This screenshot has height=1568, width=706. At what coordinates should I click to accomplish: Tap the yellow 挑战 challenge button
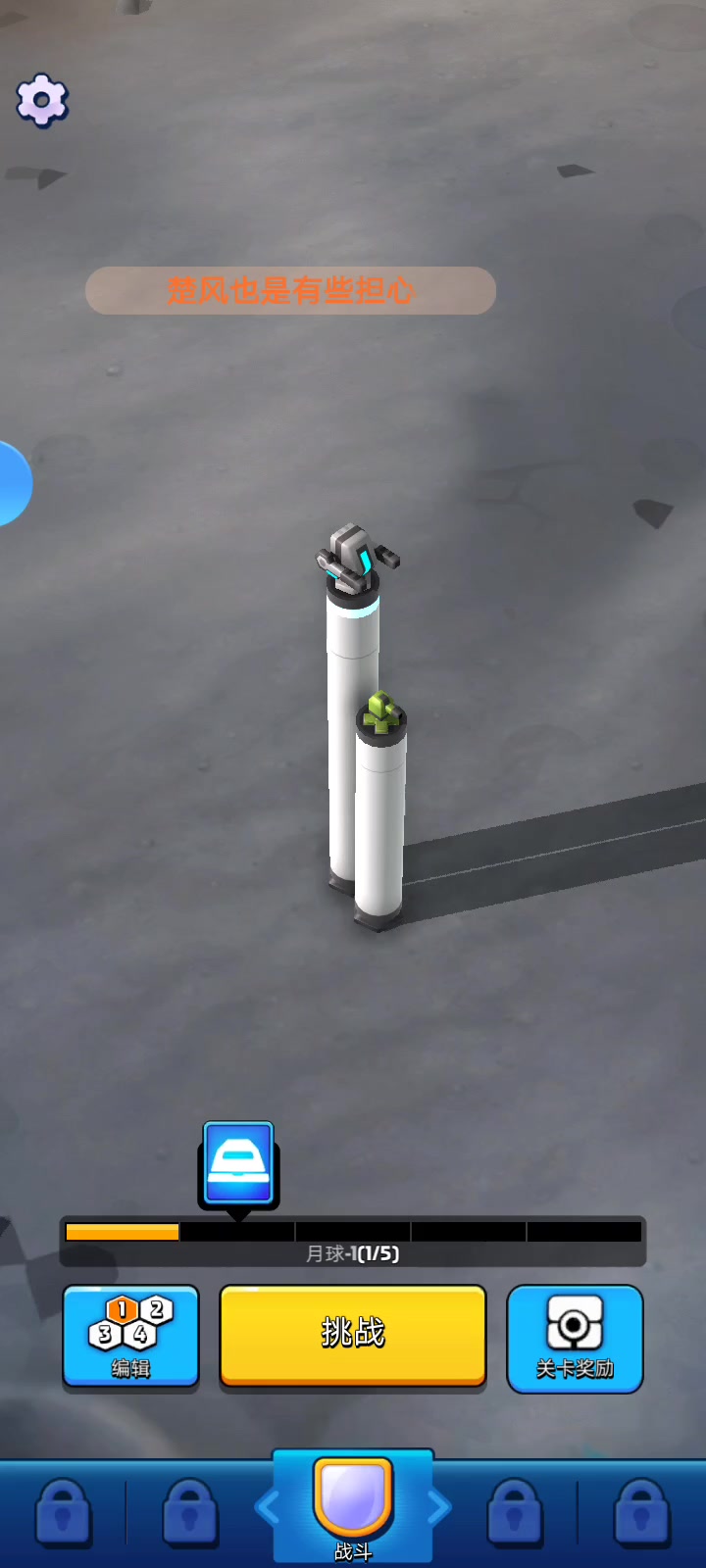tap(353, 1335)
